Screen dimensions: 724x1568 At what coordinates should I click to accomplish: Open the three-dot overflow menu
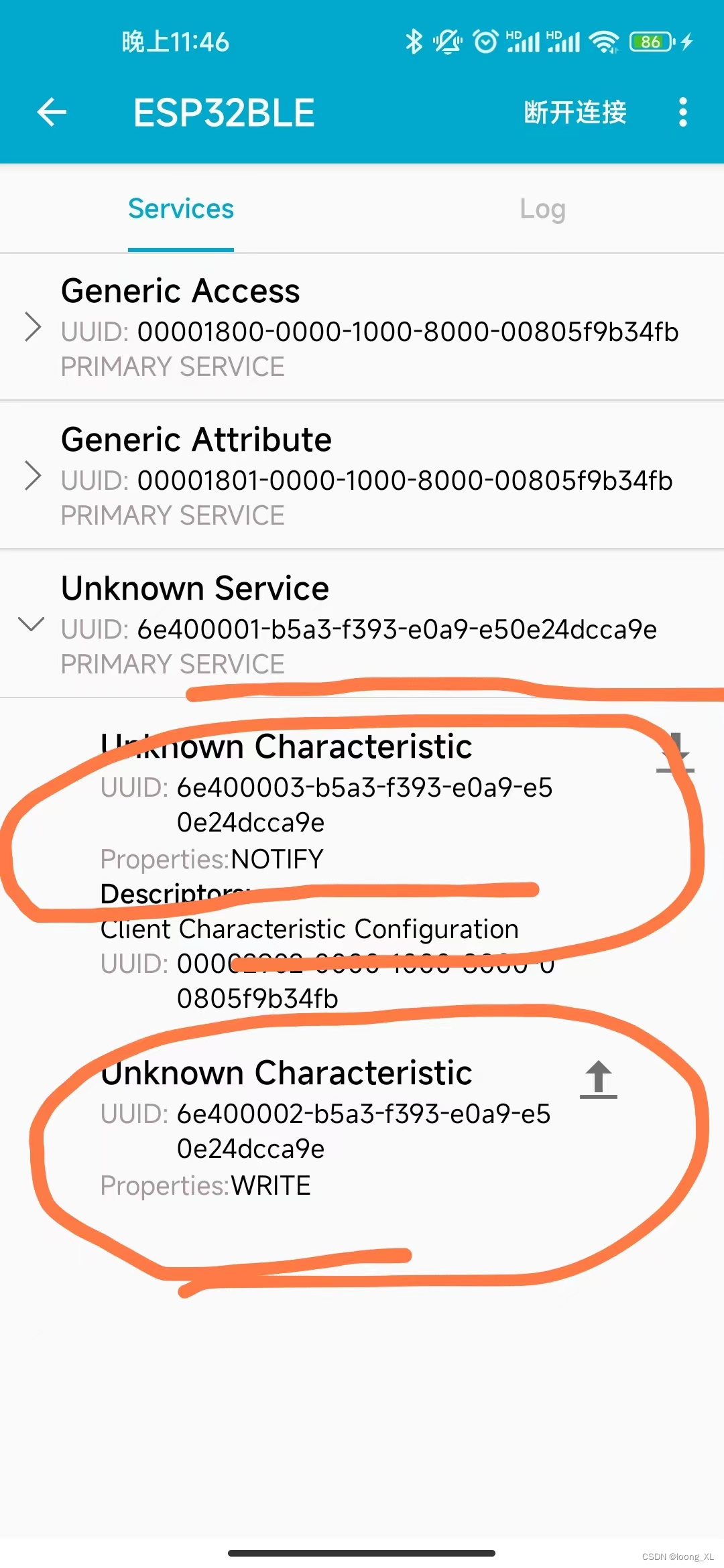[x=682, y=112]
